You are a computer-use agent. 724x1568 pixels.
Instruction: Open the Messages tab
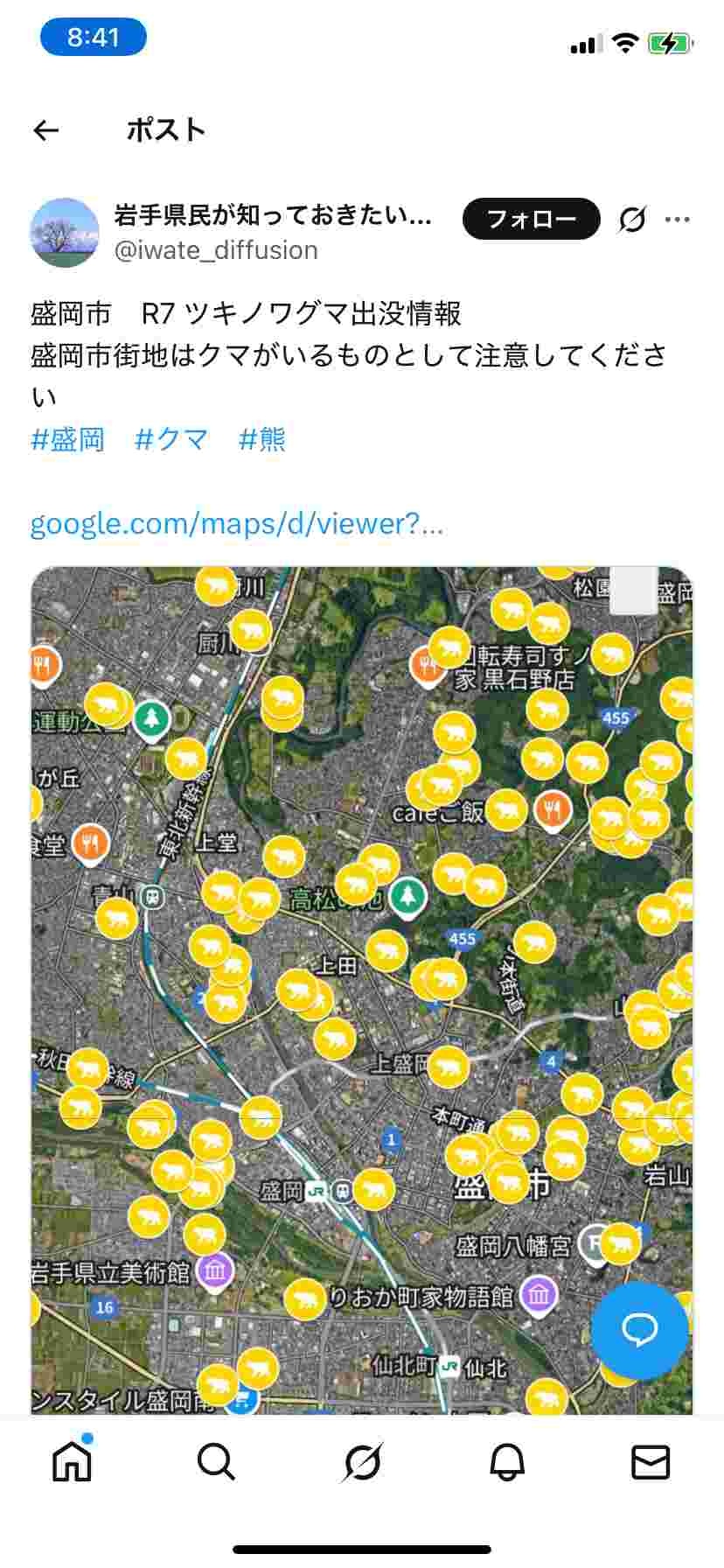(x=651, y=1461)
